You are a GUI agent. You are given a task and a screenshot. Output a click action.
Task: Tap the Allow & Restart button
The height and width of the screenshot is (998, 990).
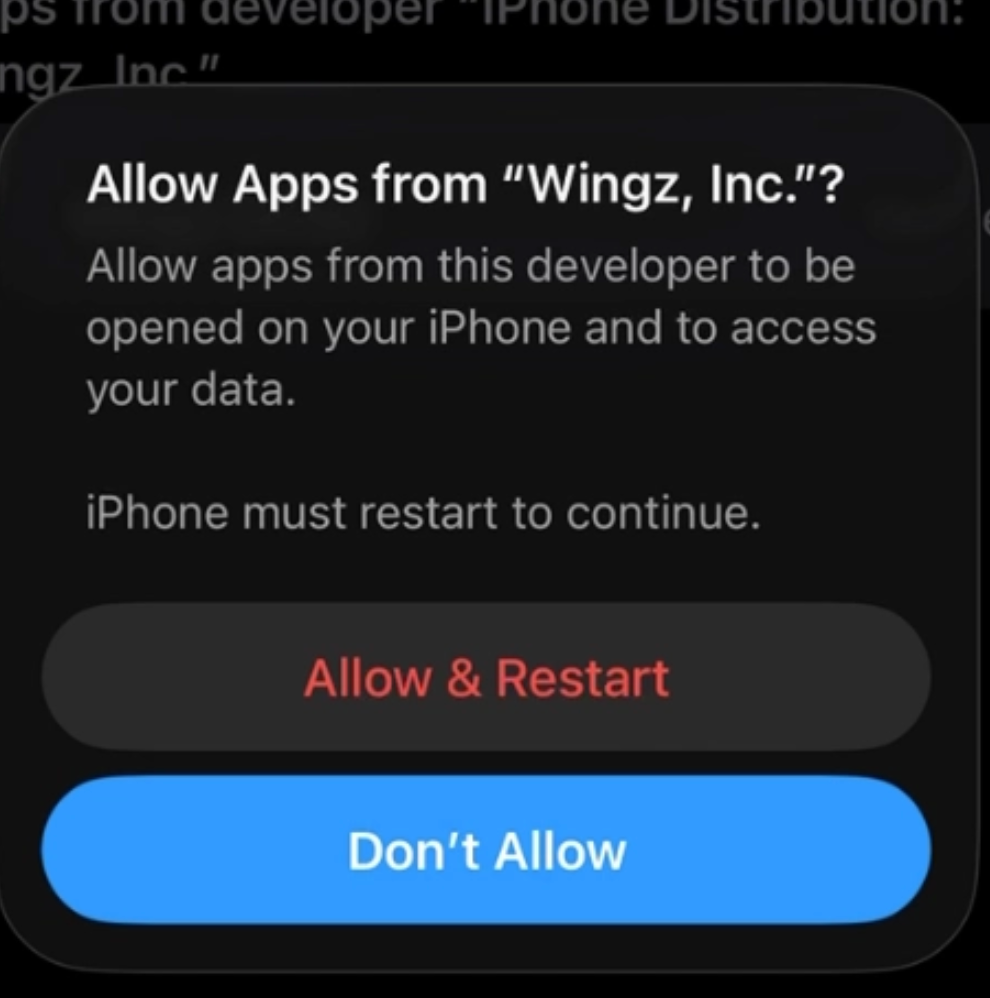point(486,678)
